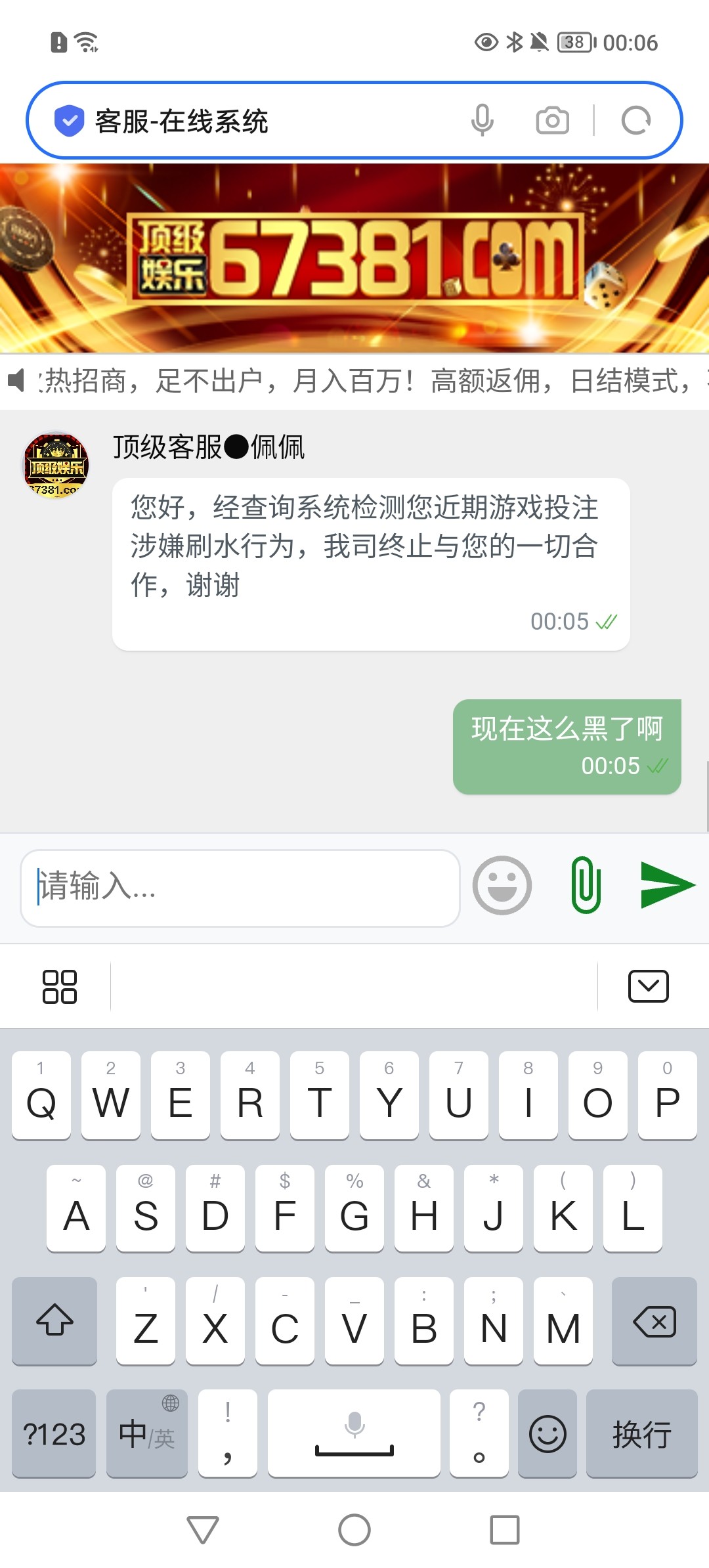The width and height of the screenshot is (709, 1568).
Task: Hide the on-screen keyboard
Action: point(648,986)
